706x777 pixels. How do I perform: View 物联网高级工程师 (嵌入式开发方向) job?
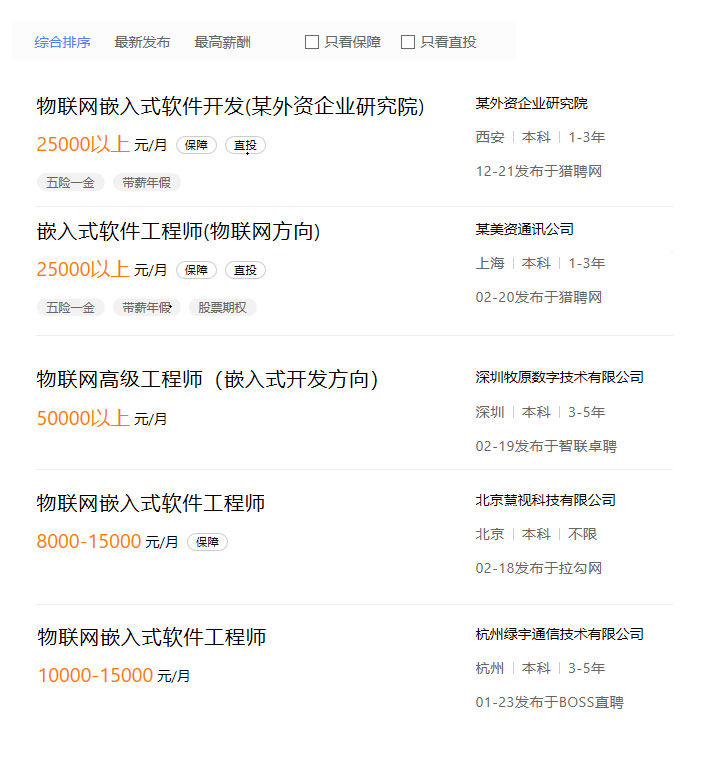208,380
